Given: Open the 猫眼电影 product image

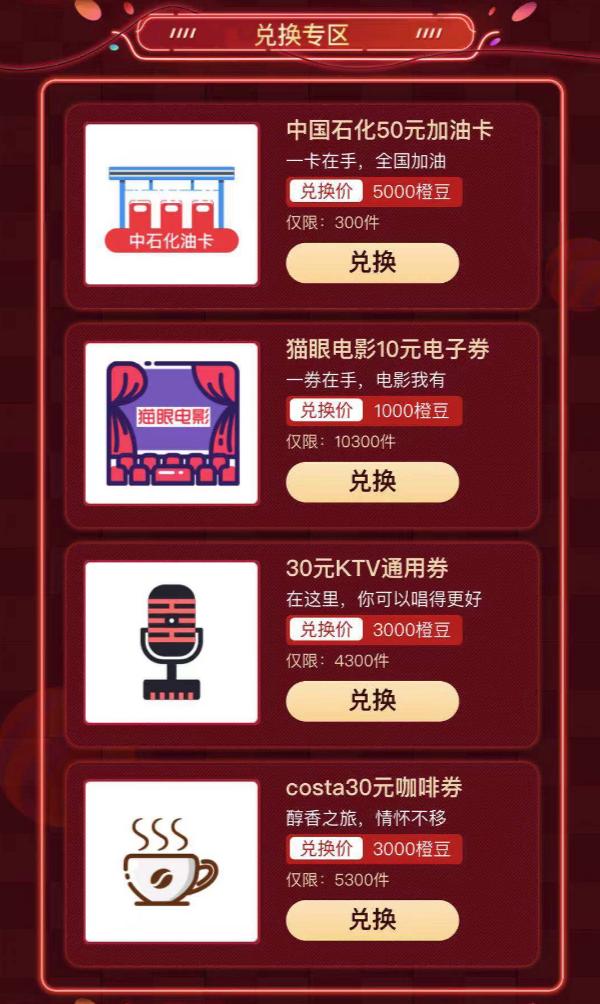Looking at the screenshot, I should [x=172, y=423].
